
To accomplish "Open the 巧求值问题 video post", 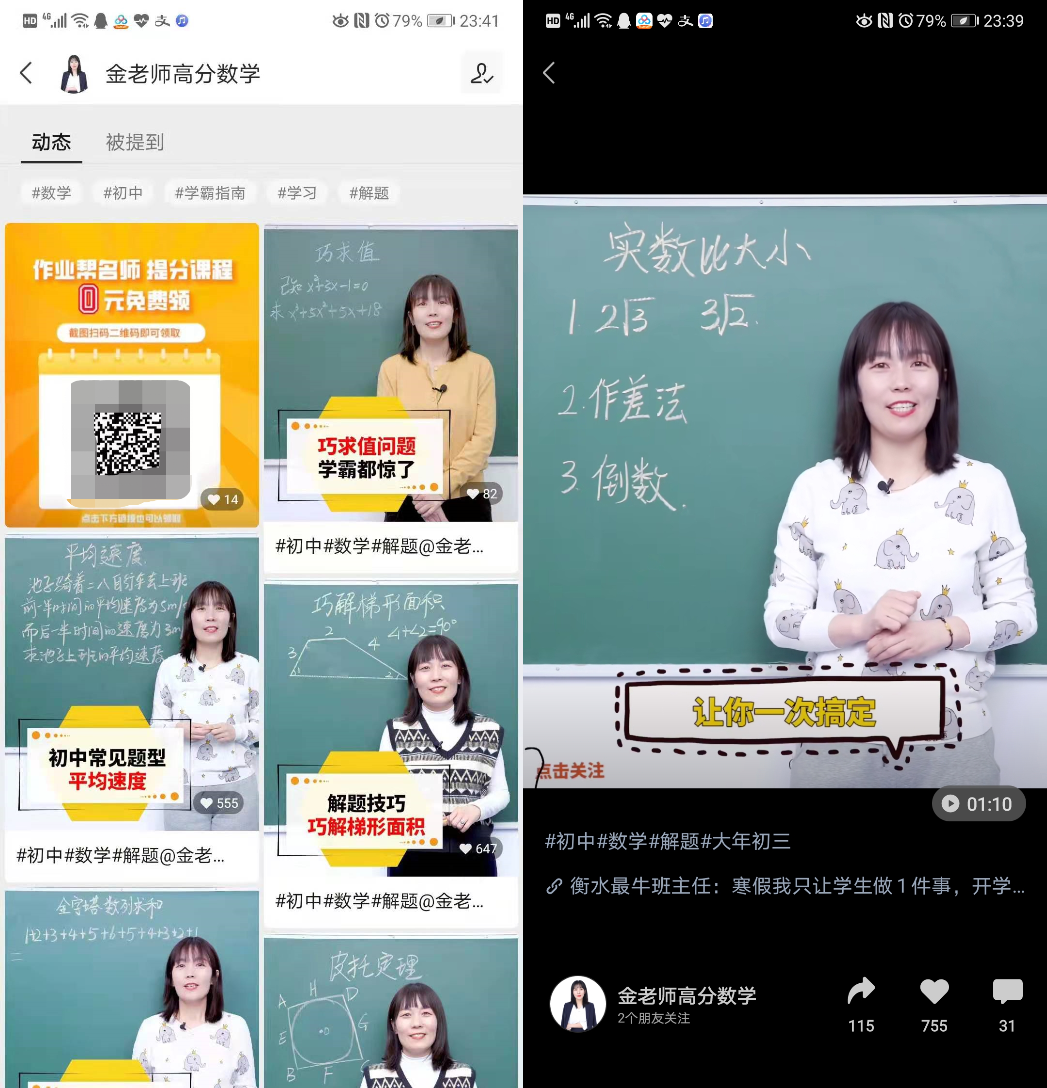I will pyautogui.click(x=390, y=375).
